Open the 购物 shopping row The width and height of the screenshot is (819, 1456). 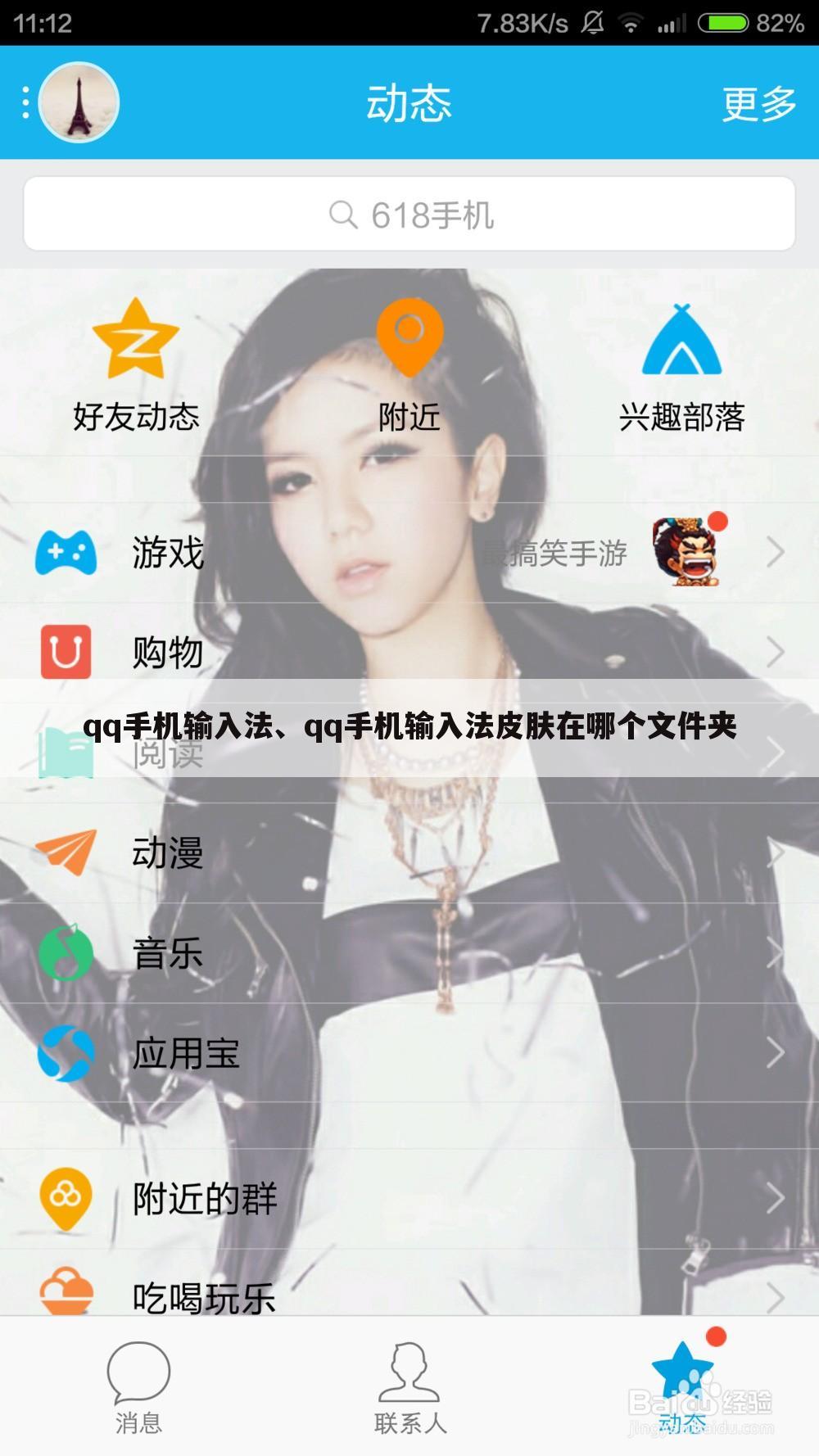point(409,652)
